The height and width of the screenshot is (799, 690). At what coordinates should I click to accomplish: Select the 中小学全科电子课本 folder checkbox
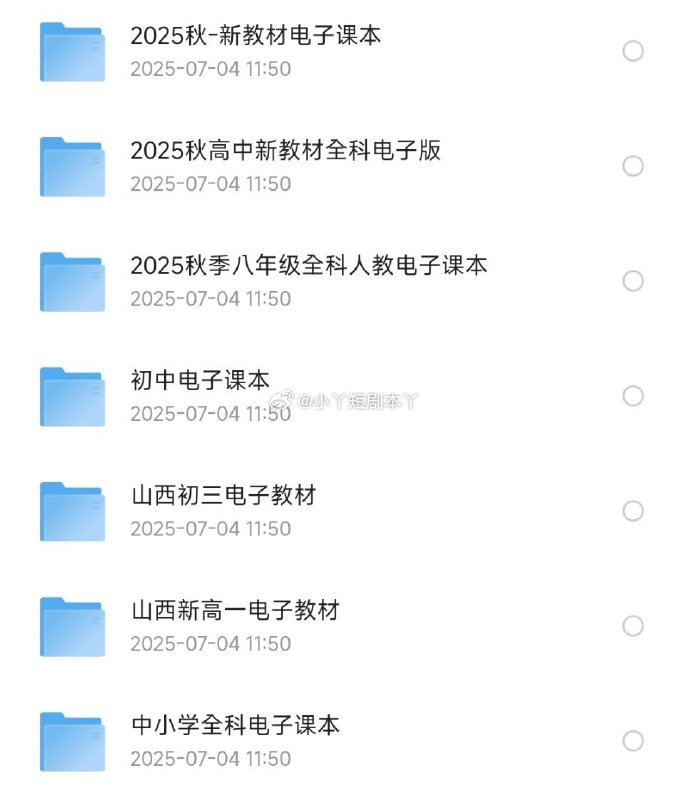click(x=633, y=741)
